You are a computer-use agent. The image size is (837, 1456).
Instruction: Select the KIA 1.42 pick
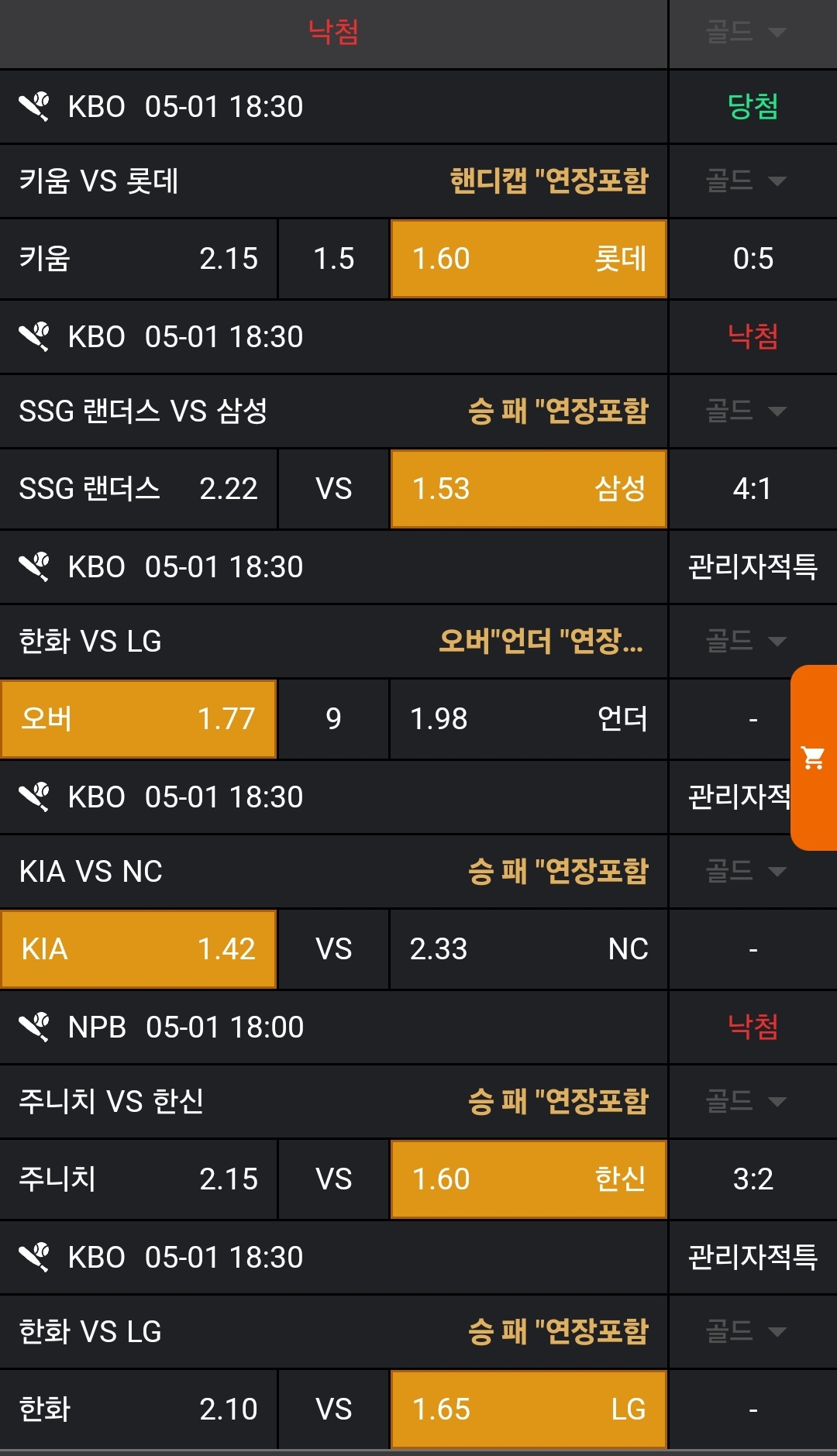tap(139, 949)
